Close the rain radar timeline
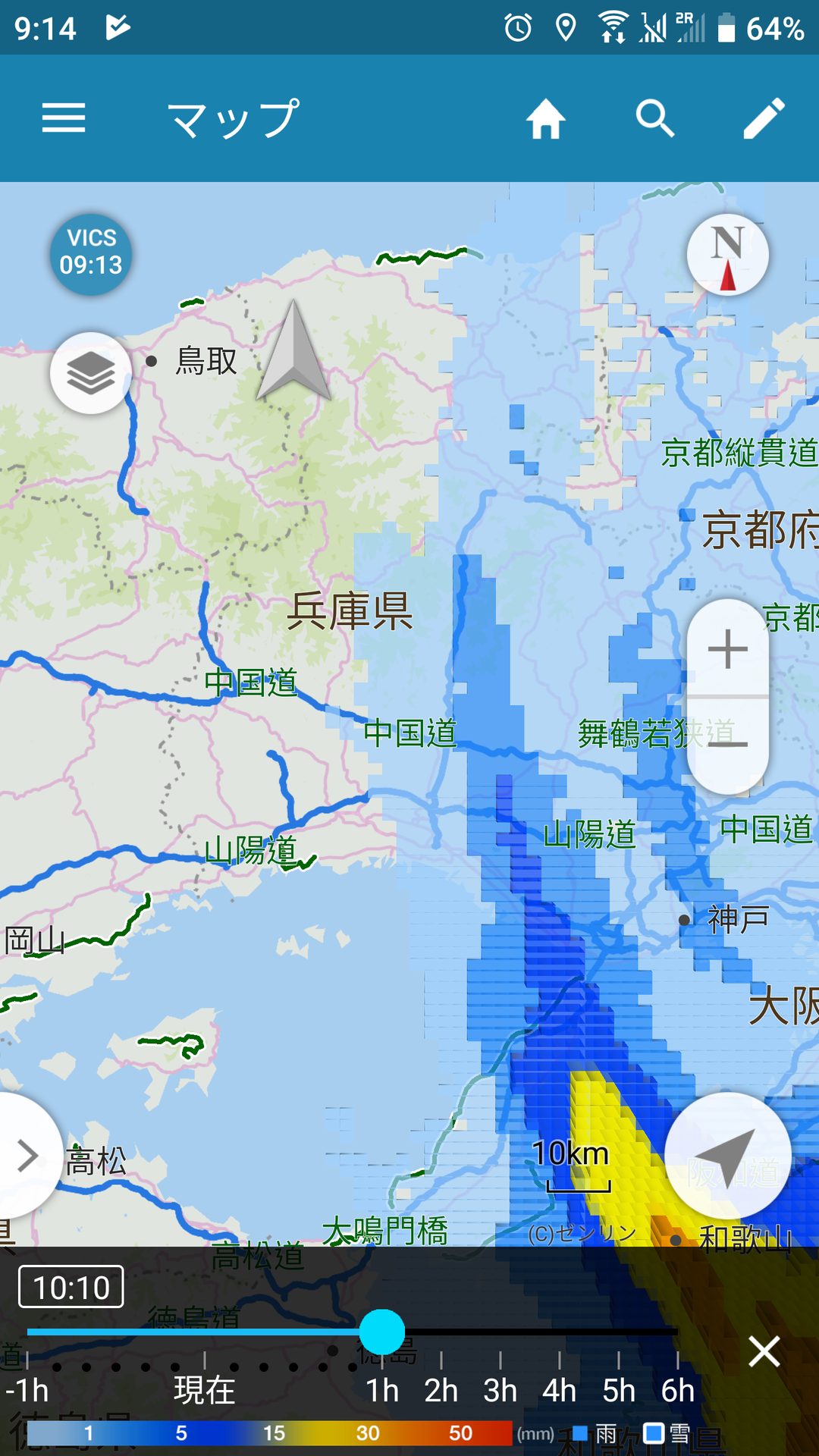The height and width of the screenshot is (1456, 819). [764, 1351]
